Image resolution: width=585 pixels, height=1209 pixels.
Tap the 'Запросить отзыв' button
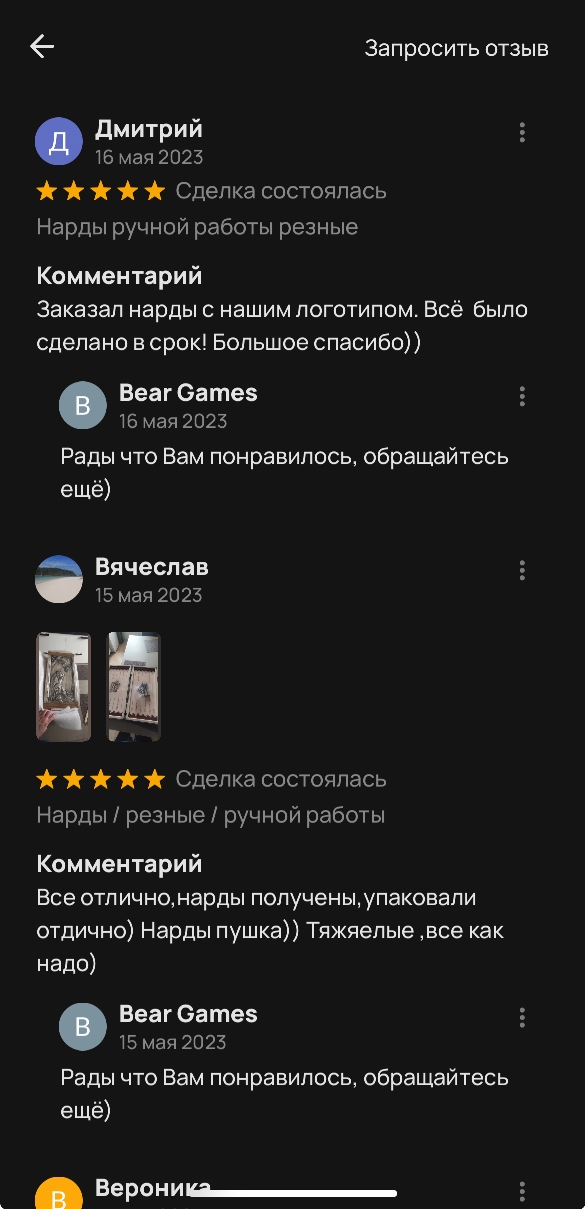tap(456, 48)
